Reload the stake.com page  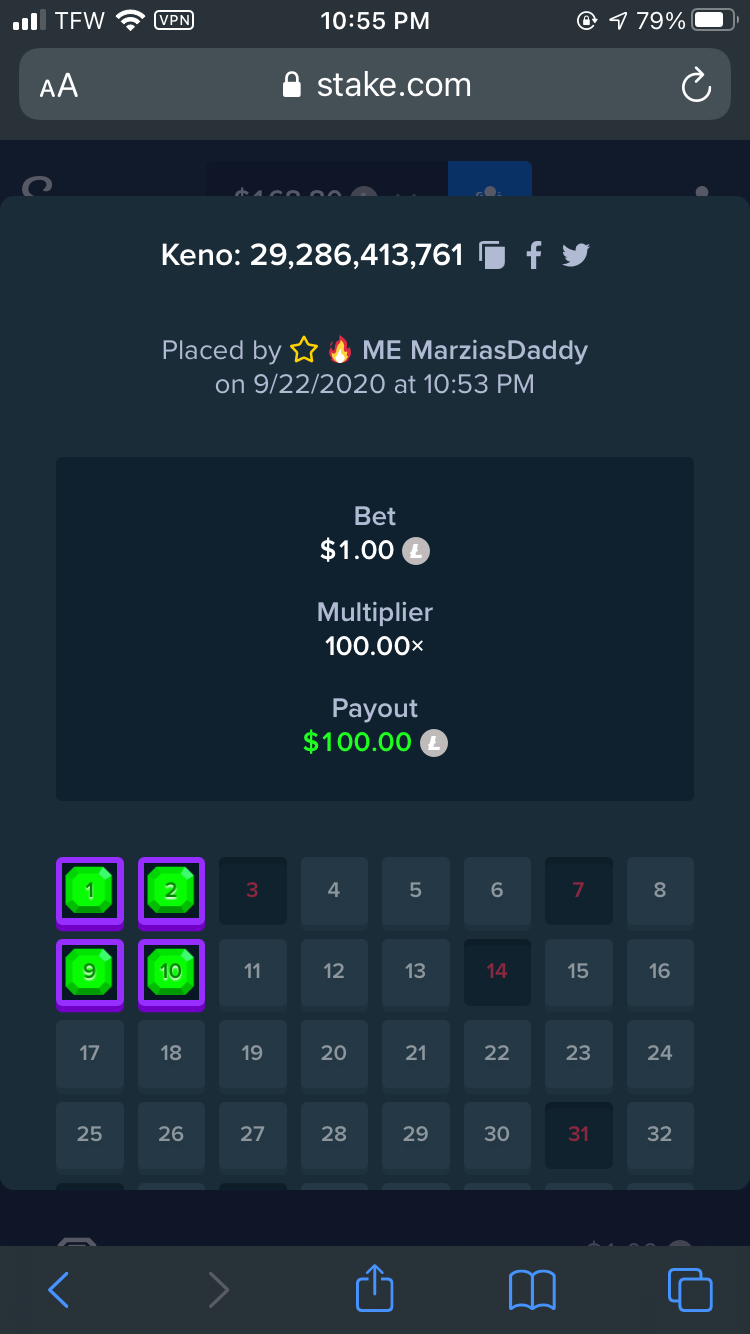tap(696, 86)
